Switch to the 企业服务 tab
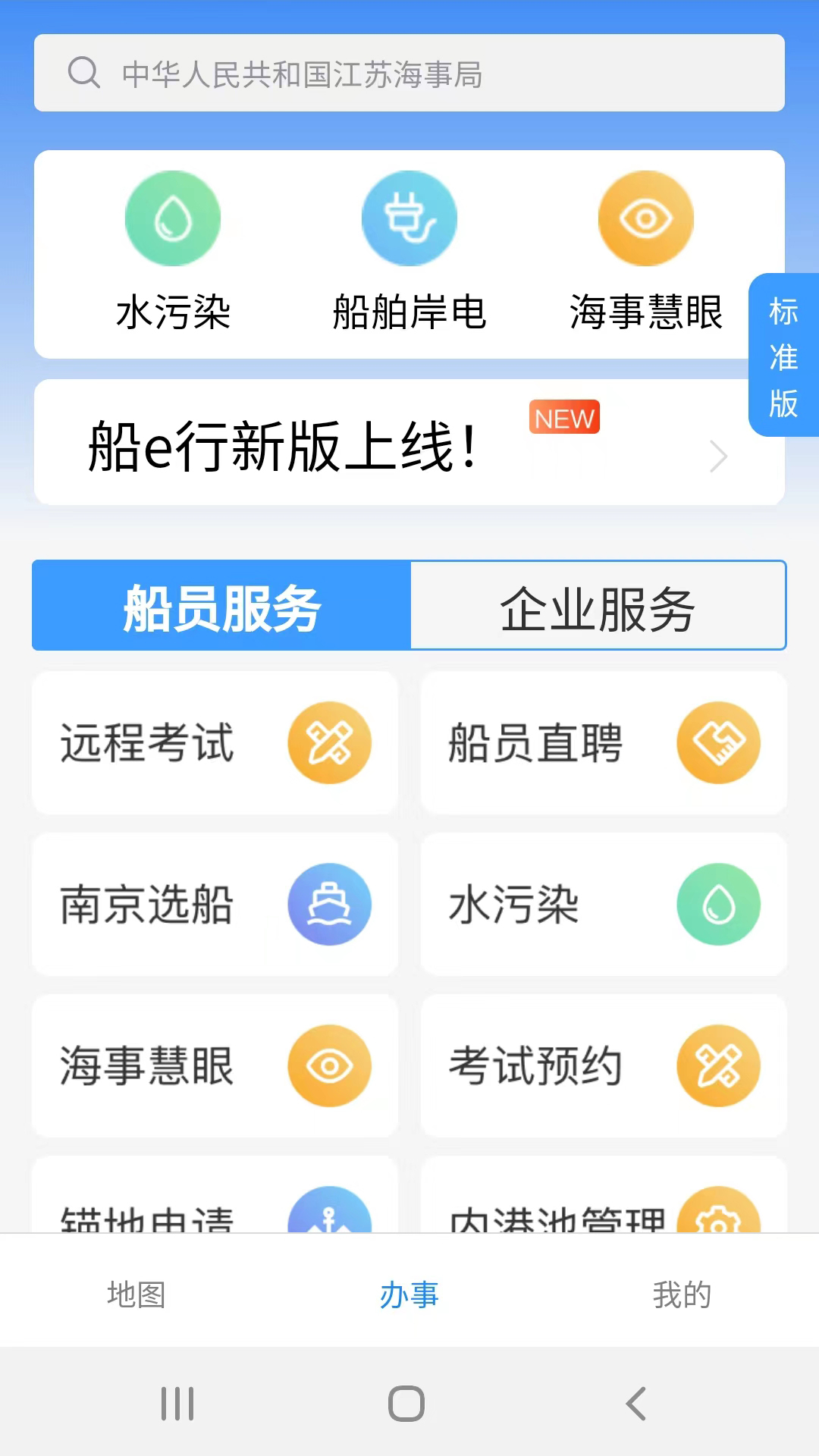The image size is (819, 1456). (x=598, y=606)
